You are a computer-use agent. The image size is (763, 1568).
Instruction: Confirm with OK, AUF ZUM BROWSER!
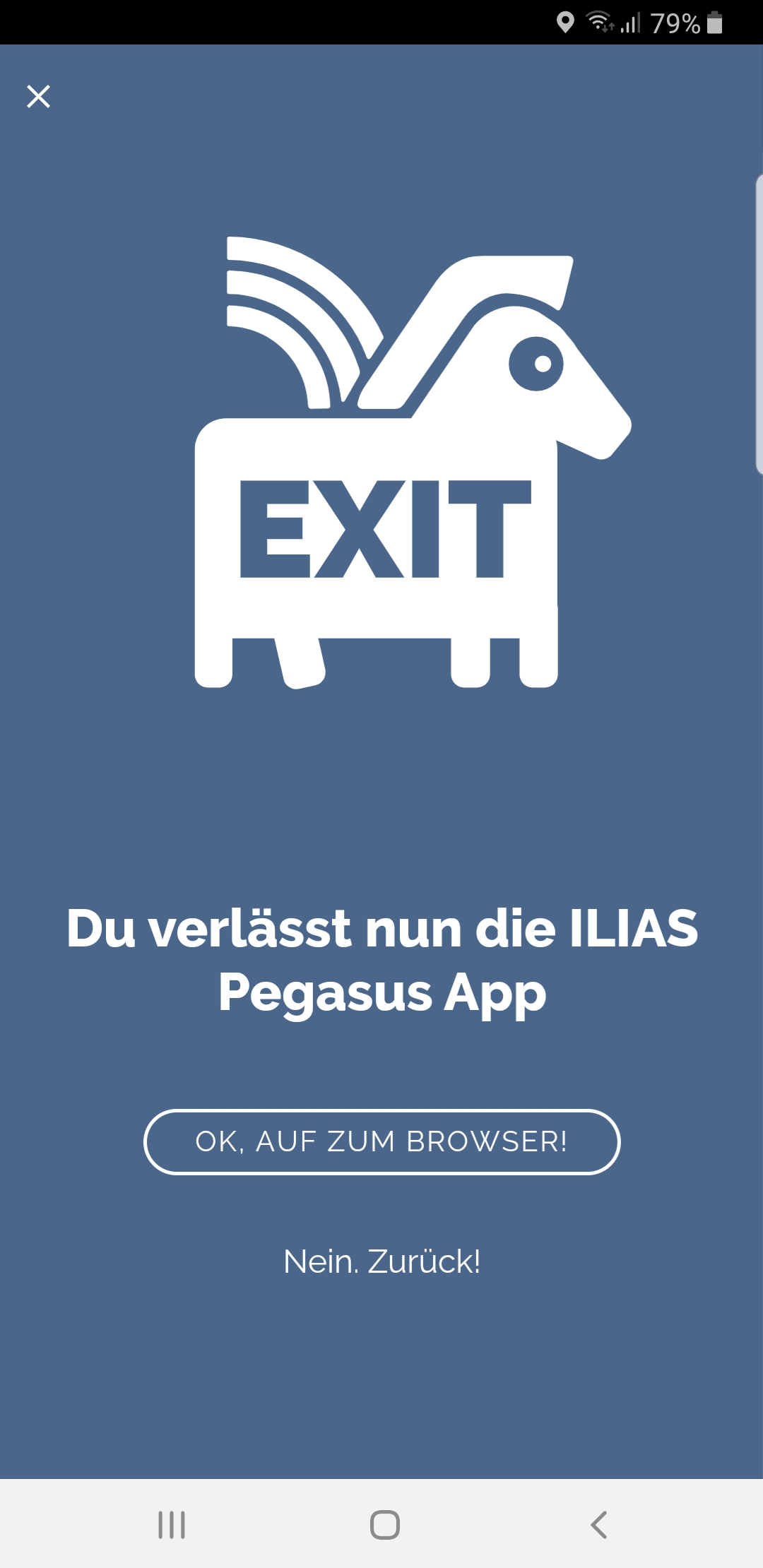coord(381,1141)
